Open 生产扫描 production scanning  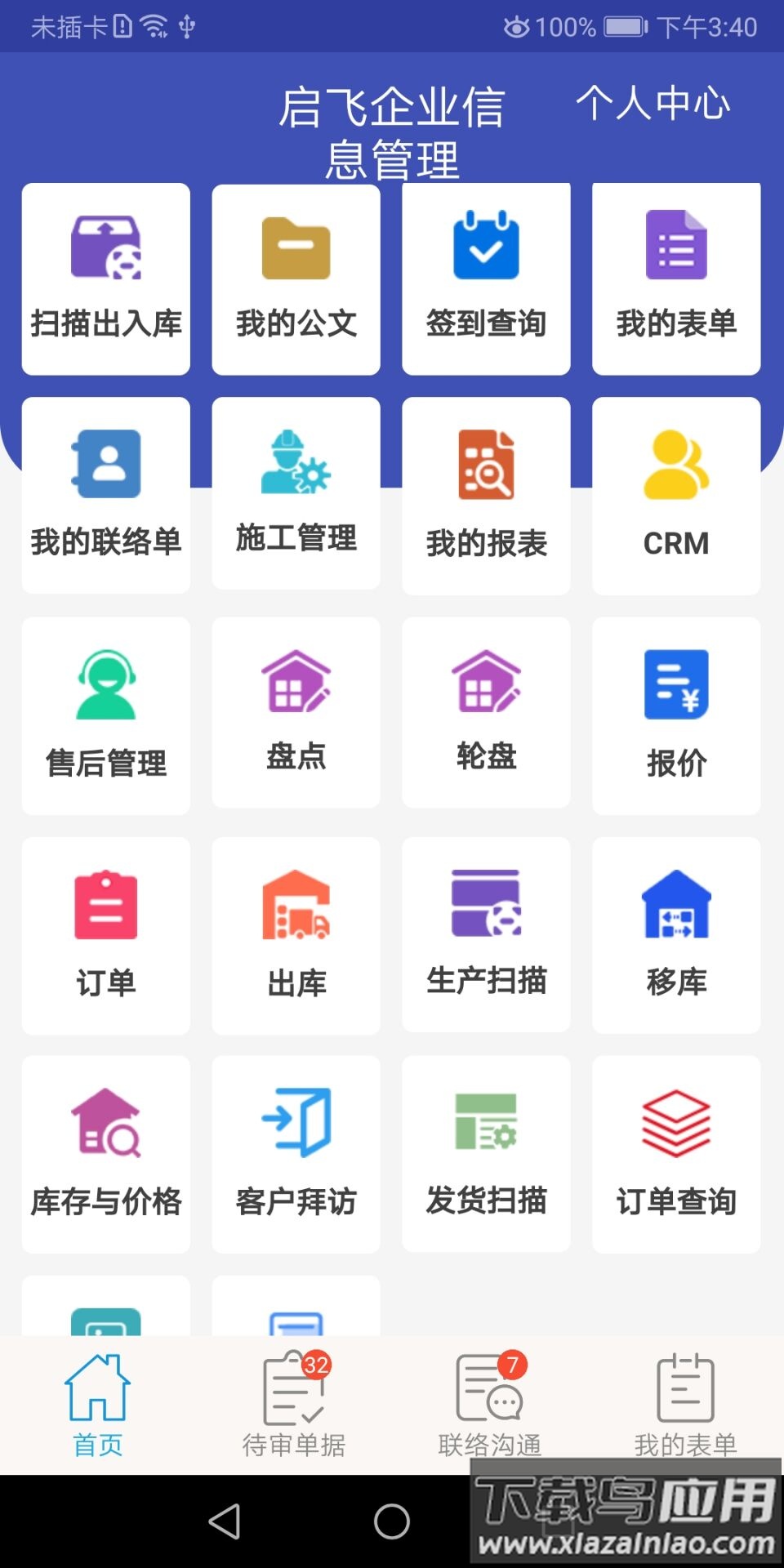[486, 935]
